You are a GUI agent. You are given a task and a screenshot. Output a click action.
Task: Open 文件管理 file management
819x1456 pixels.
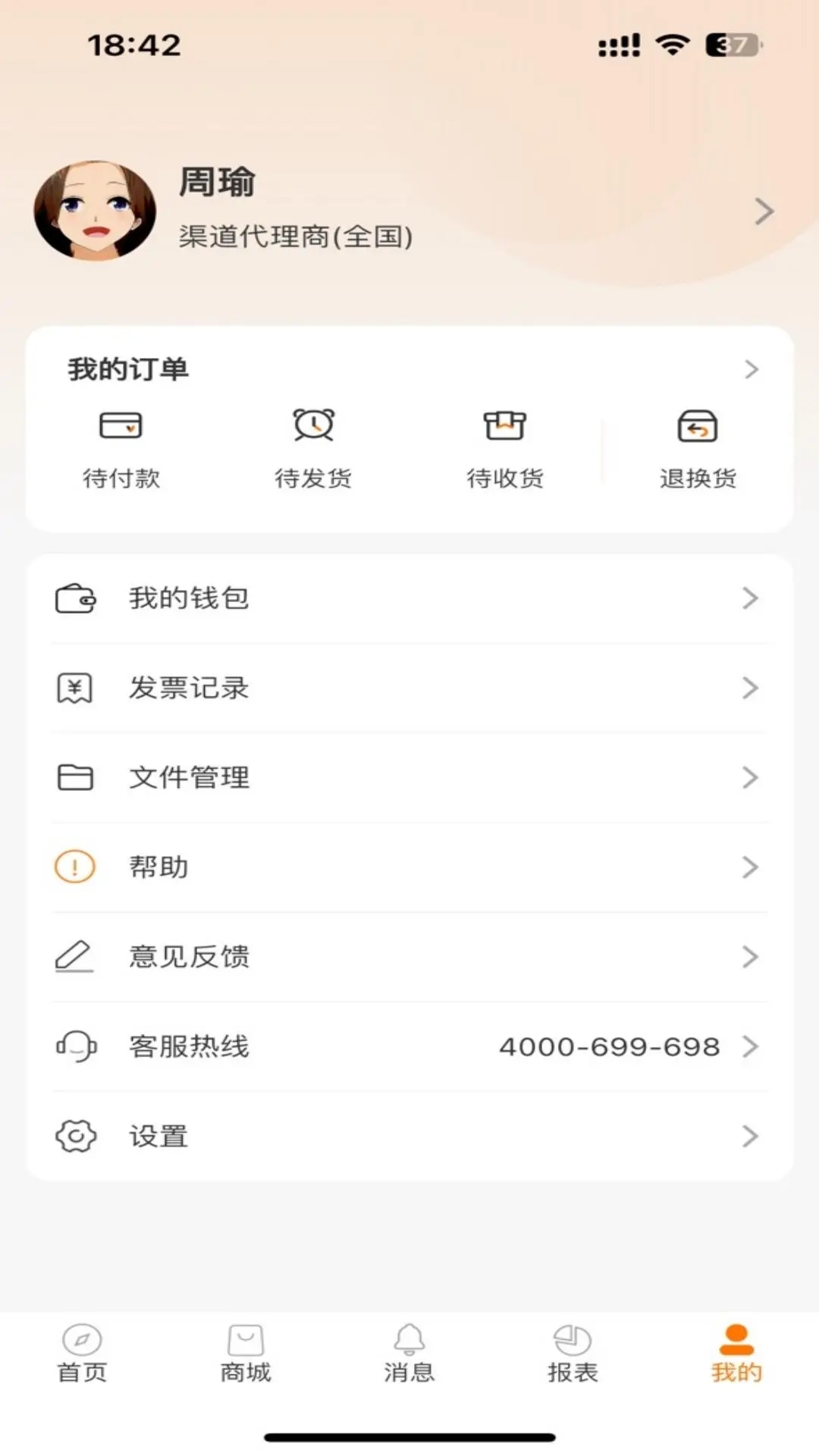coord(409,777)
